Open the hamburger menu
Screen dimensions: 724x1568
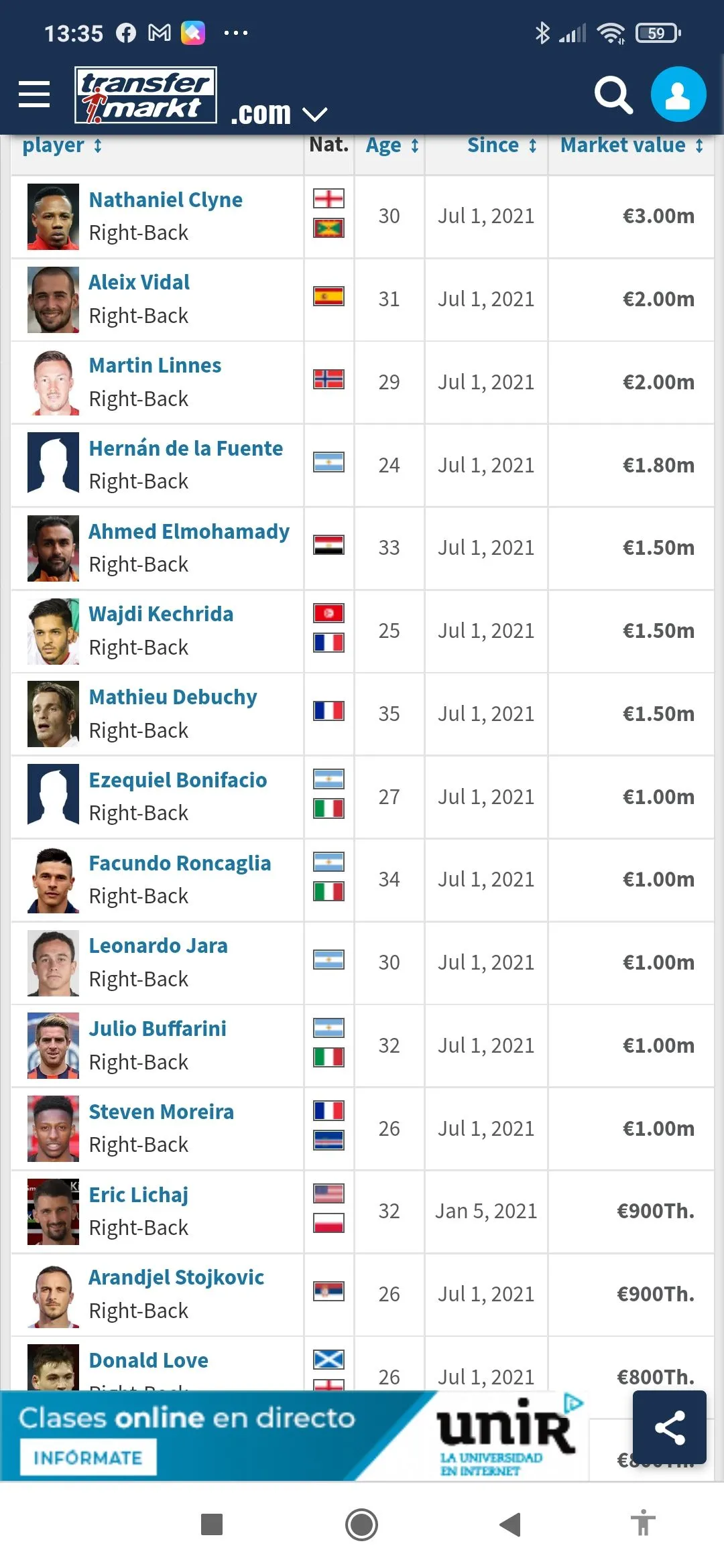pyautogui.click(x=34, y=94)
